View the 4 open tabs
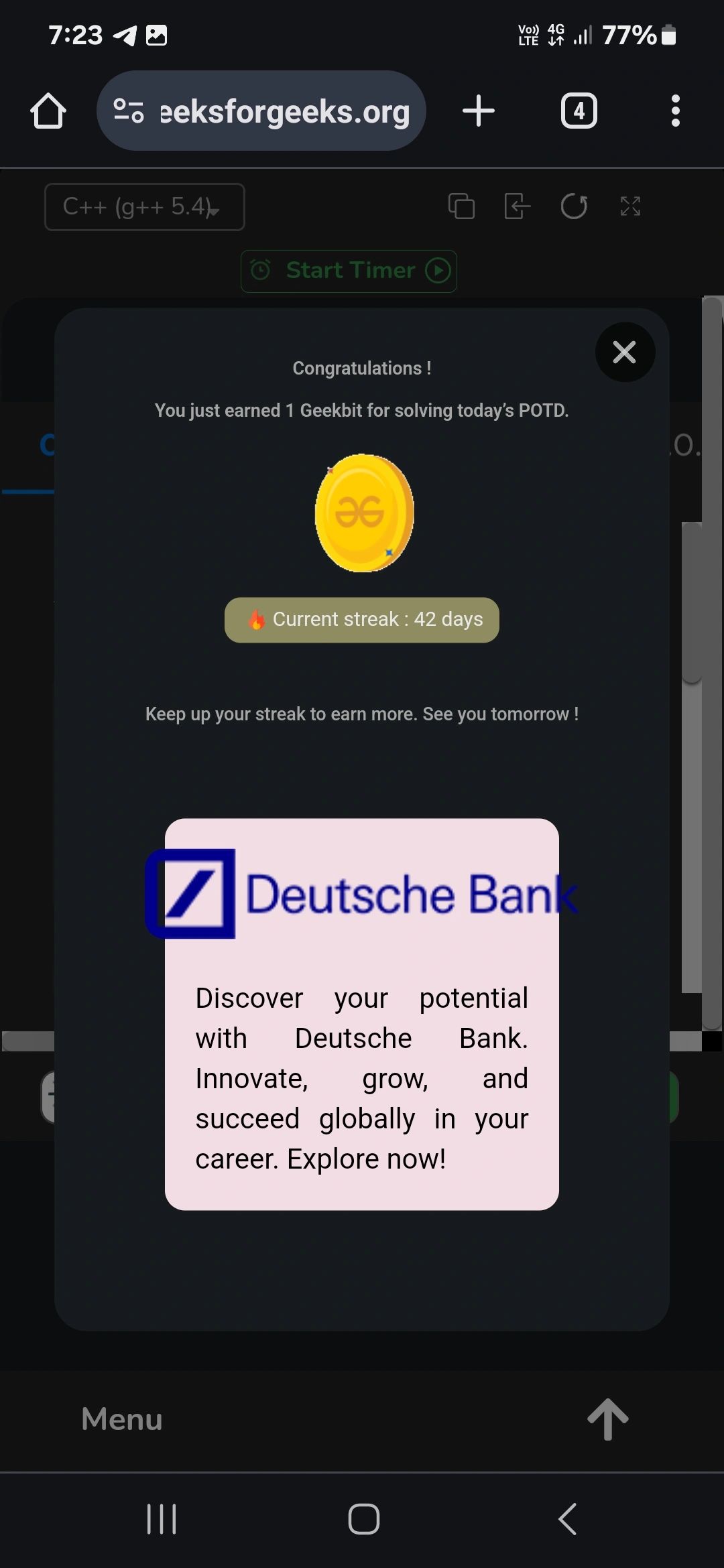The image size is (724, 1568). coord(579,111)
